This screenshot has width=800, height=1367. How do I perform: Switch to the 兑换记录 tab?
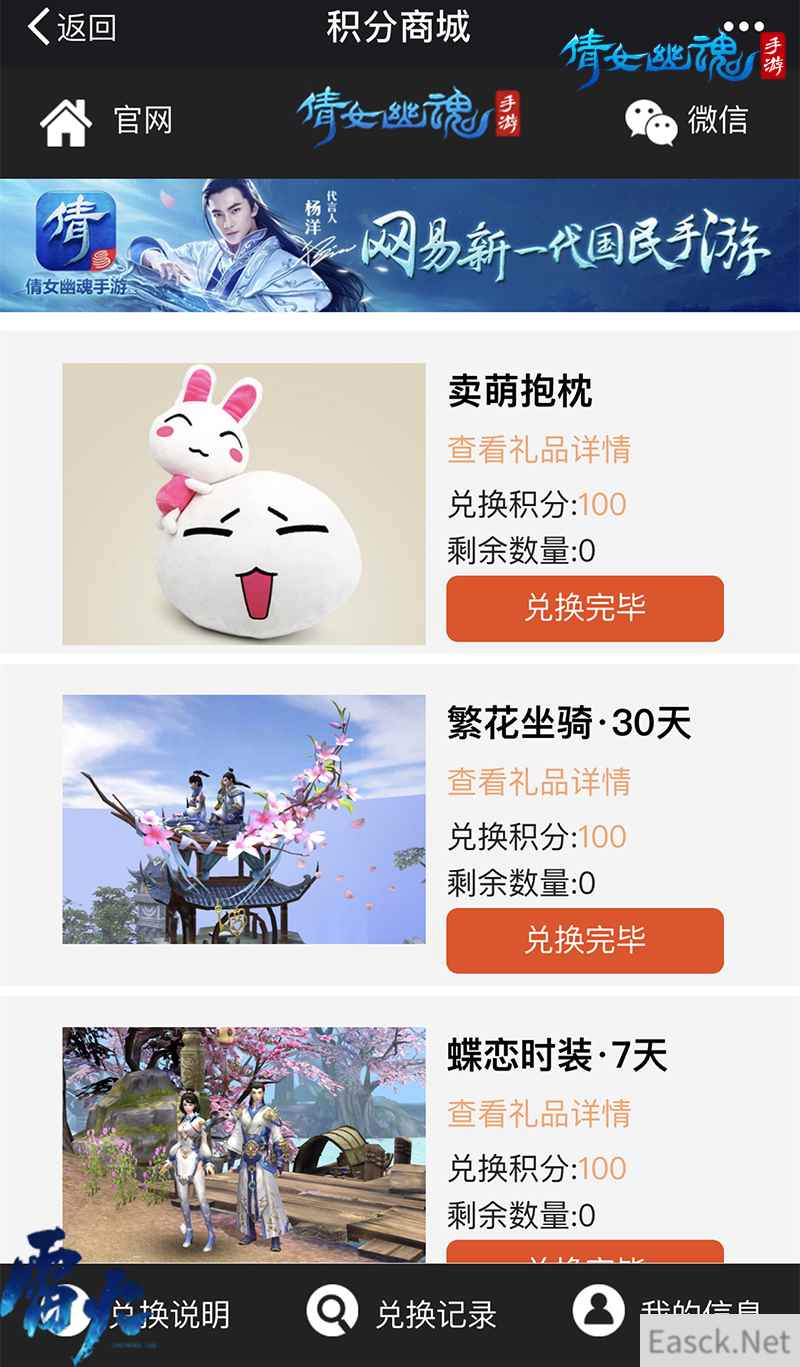pyautogui.click(x=402, y=1314)
